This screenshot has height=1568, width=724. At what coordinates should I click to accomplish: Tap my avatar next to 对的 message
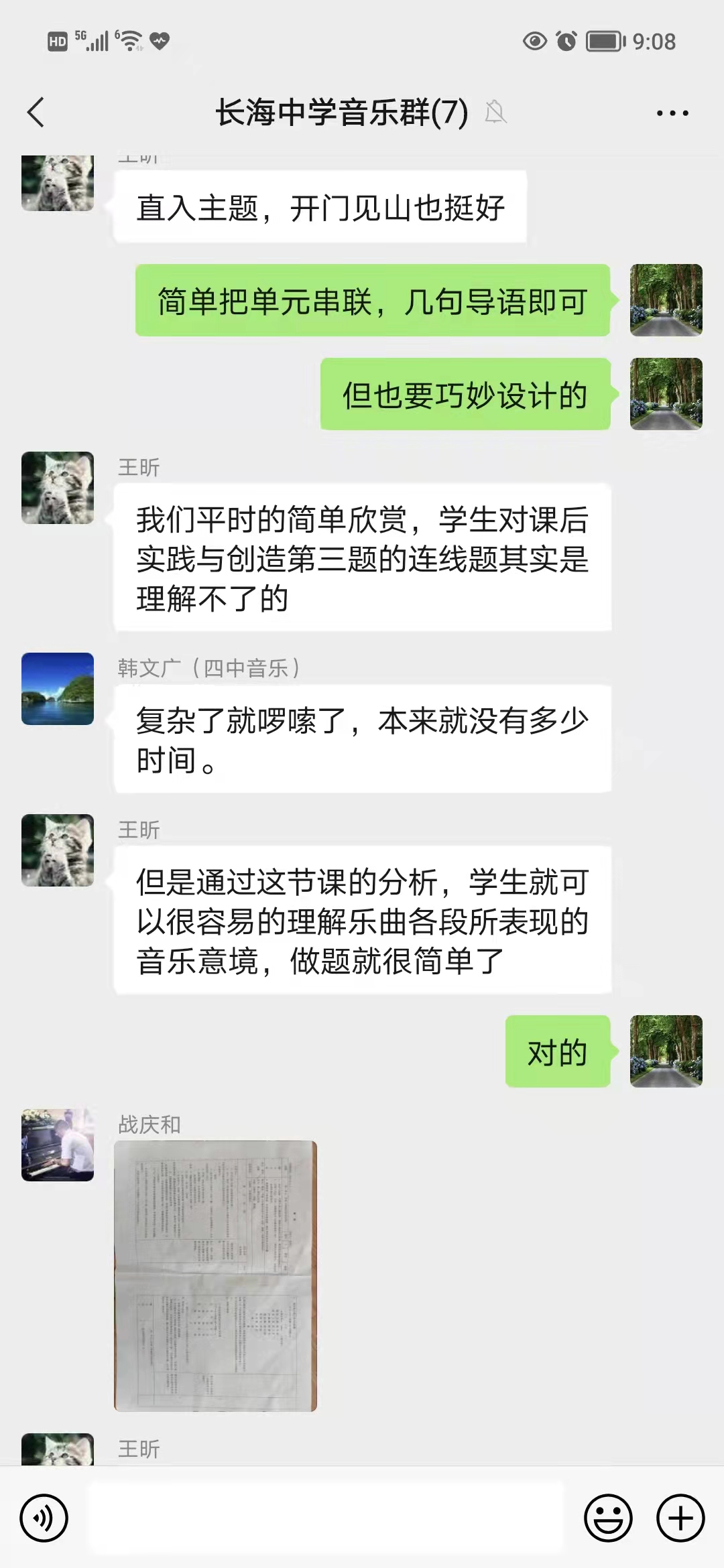tap(666, 1051)
